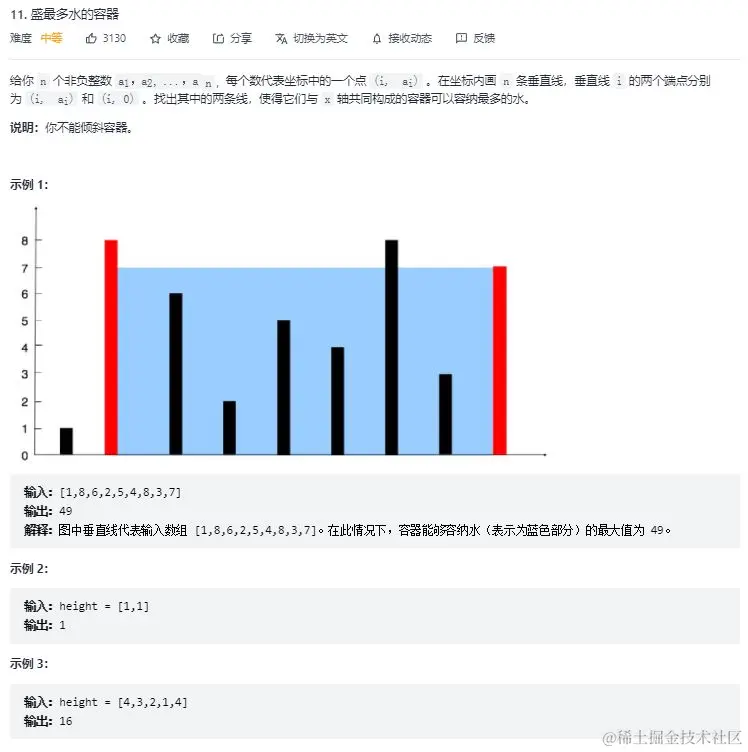Open the 反馈 feedback option
Screen dimensions: 748x752
point(475,38)
